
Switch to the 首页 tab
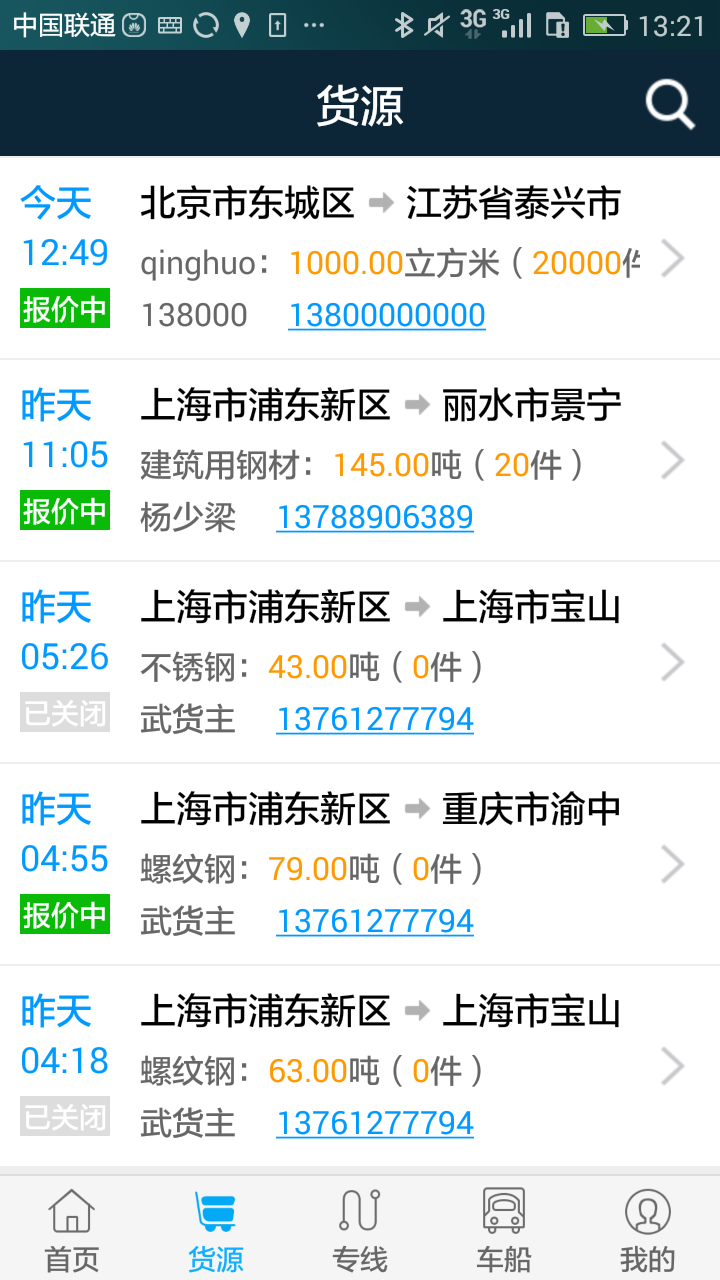(x=72, y=1228)
